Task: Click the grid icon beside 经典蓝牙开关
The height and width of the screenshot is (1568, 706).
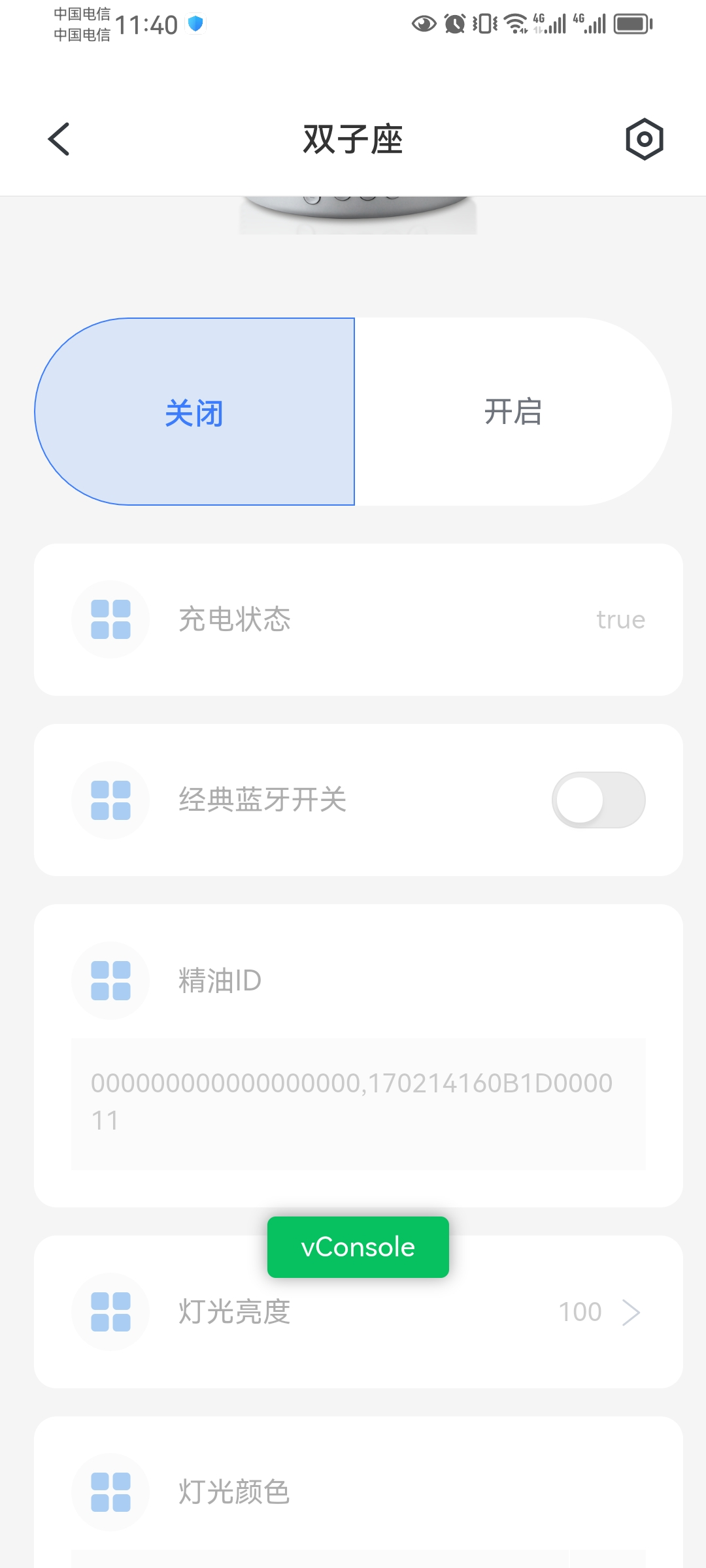Action: coord(110,800)
